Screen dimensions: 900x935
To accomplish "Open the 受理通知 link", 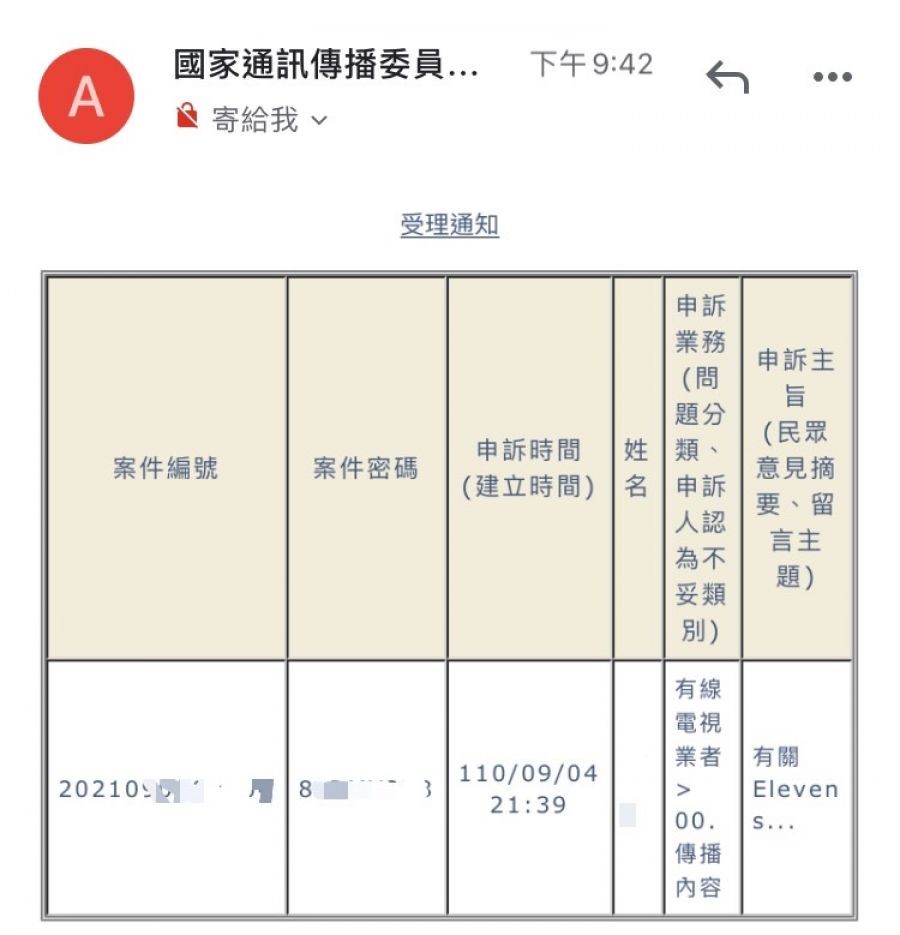I will (449, 226).
